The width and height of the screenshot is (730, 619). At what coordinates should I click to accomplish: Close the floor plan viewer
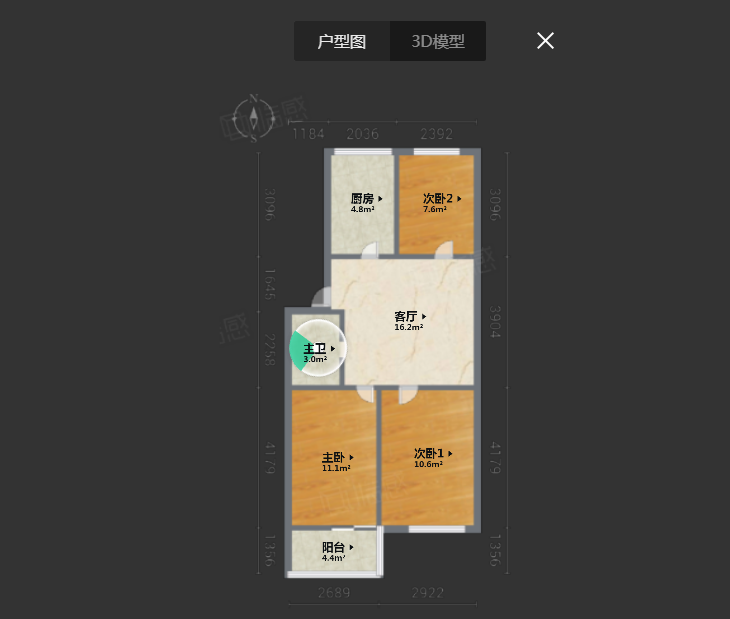point(545,41)
